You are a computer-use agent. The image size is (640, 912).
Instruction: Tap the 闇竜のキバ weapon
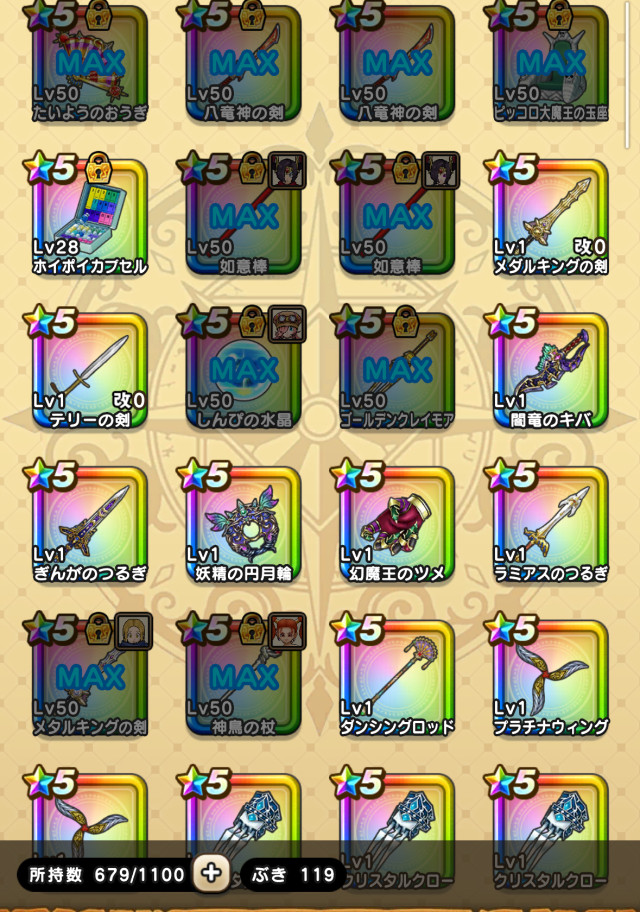coord(550,372)
